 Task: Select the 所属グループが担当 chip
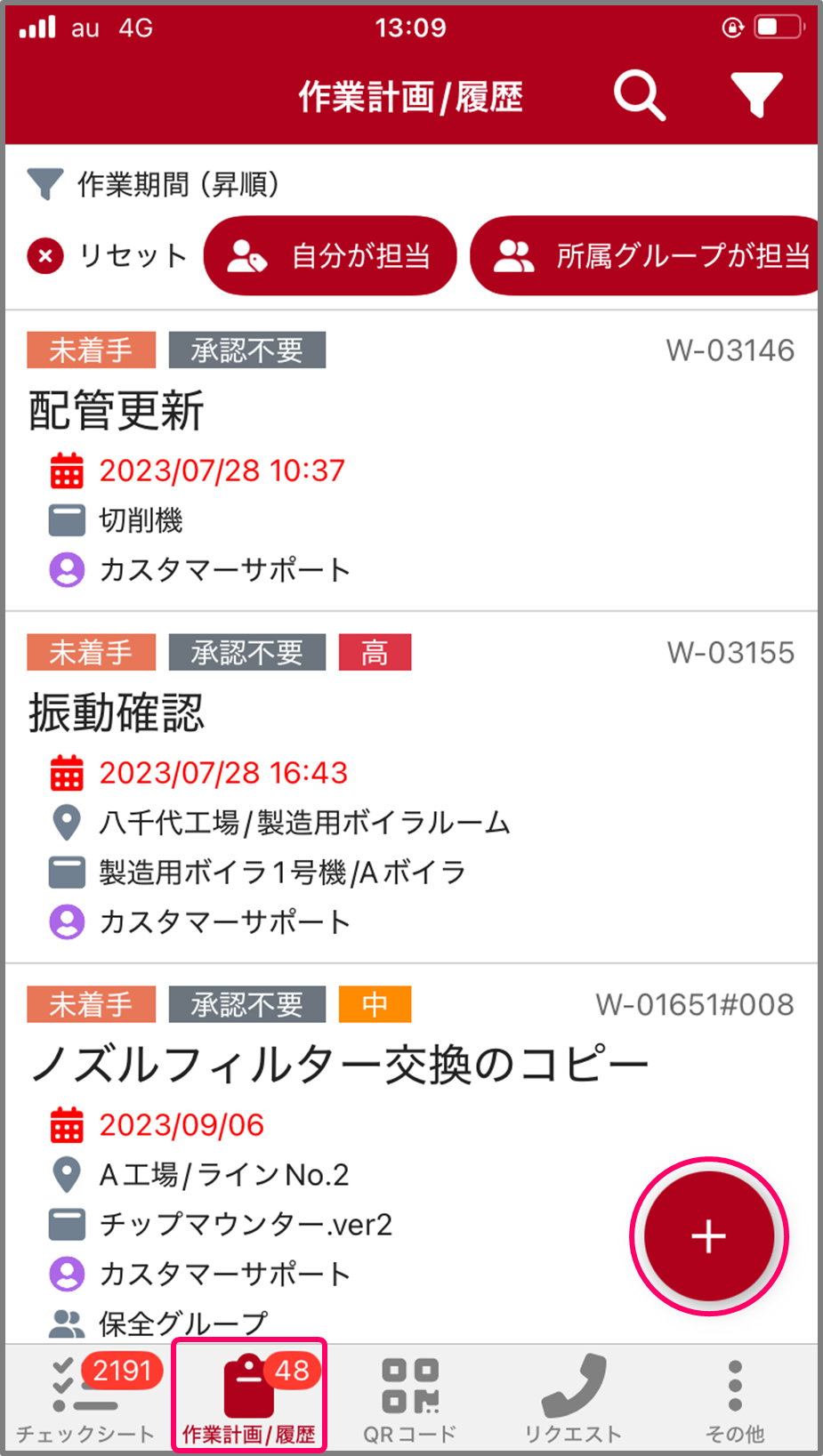coord(645,256)
